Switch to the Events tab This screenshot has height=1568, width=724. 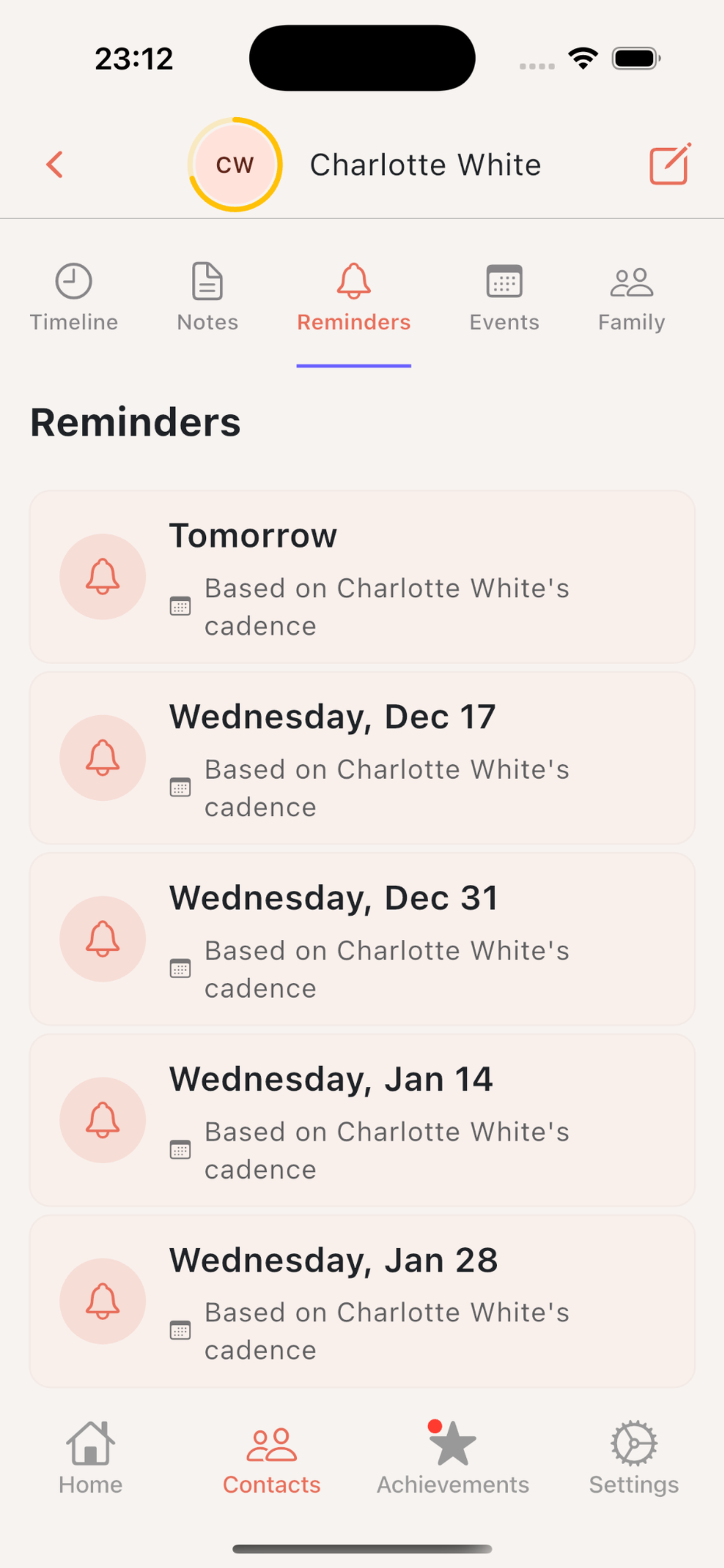pyautogui.click(x=504, y=298)
